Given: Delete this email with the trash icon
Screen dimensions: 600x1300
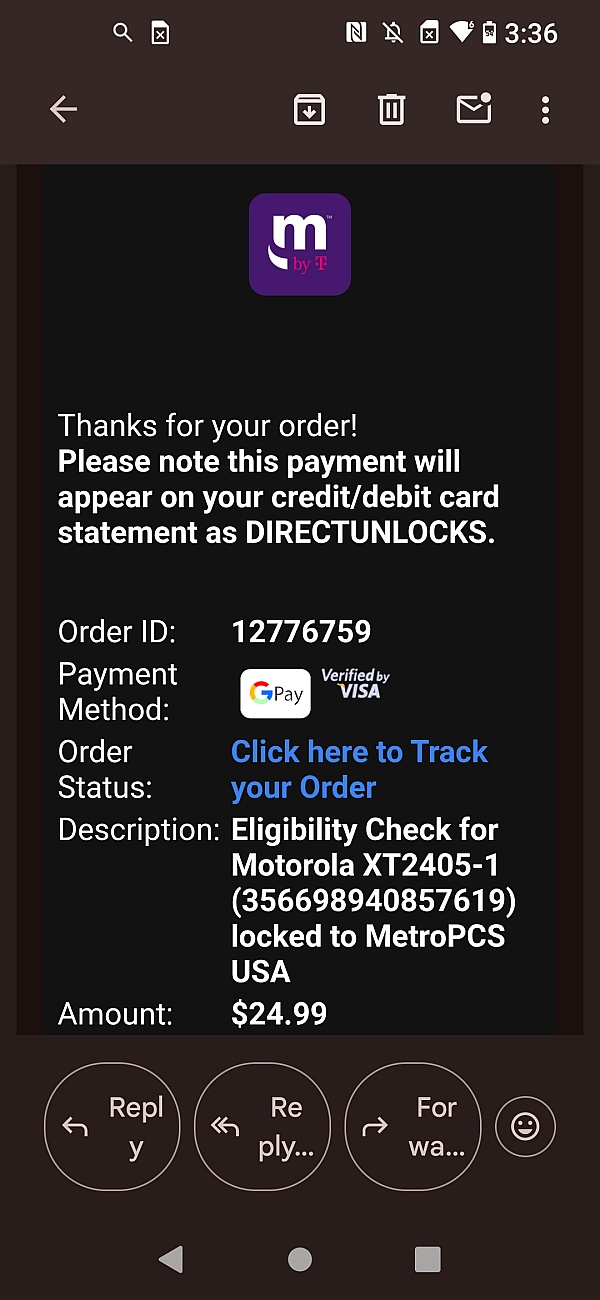Looking at the screenshot, I should click(392, 109).
